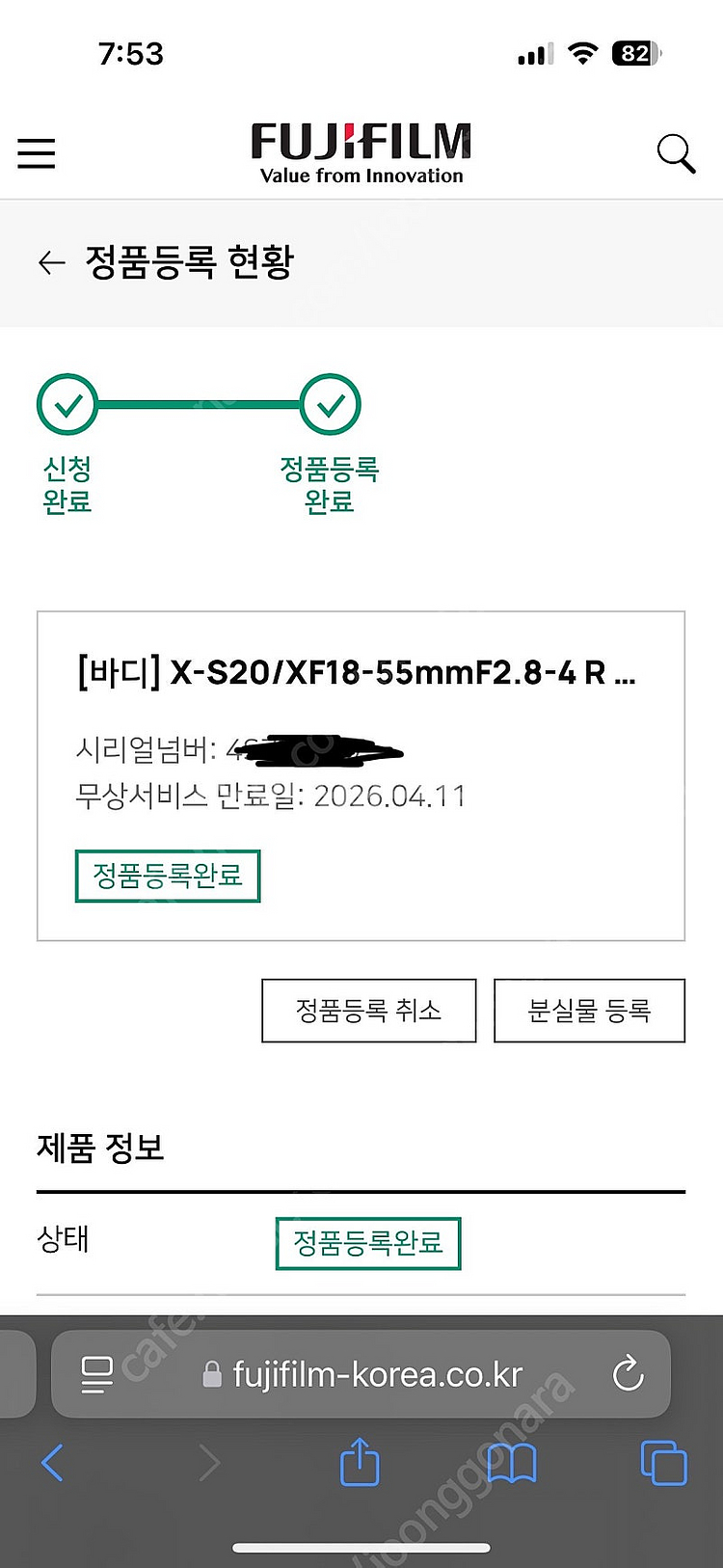The height and width of the screenshot is (1568, 723).
Task: Go back from 정품등록 현황
Action: 51,262
